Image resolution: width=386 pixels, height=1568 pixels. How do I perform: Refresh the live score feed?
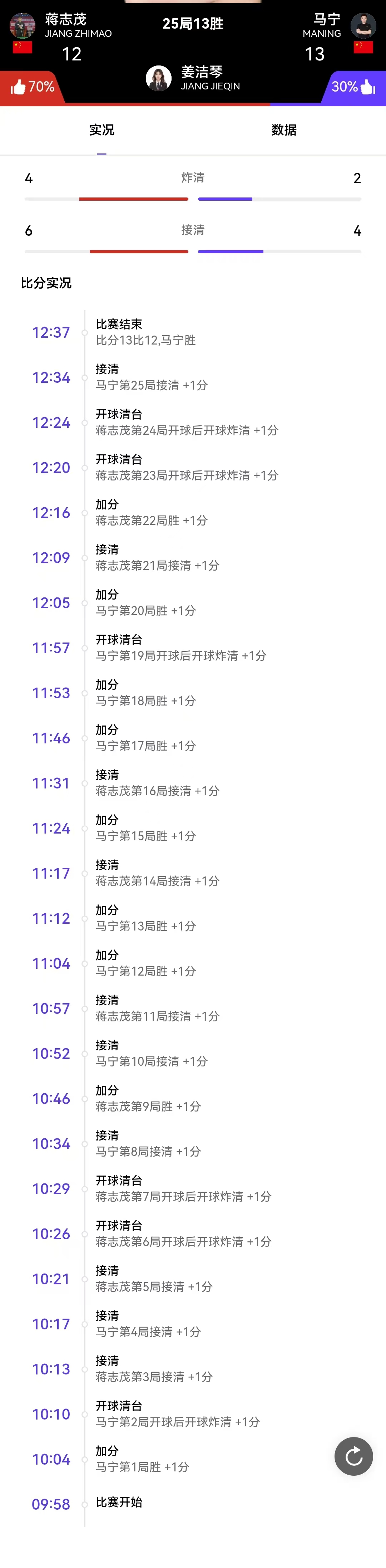click(353, 1456)
